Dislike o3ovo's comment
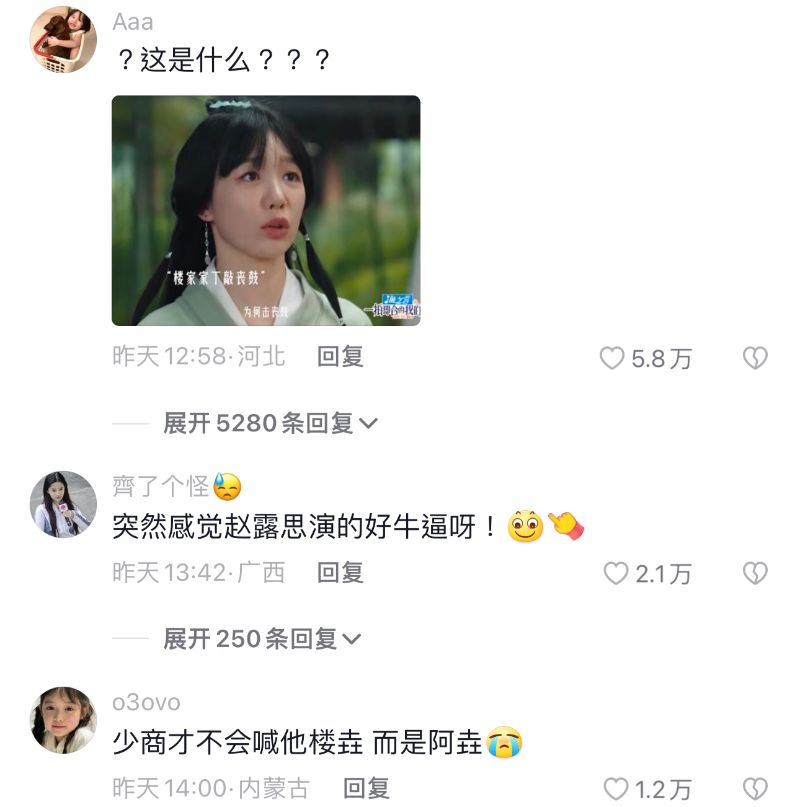Image resolution: width=800 pixels, height=807 pixels. (755, 789)
